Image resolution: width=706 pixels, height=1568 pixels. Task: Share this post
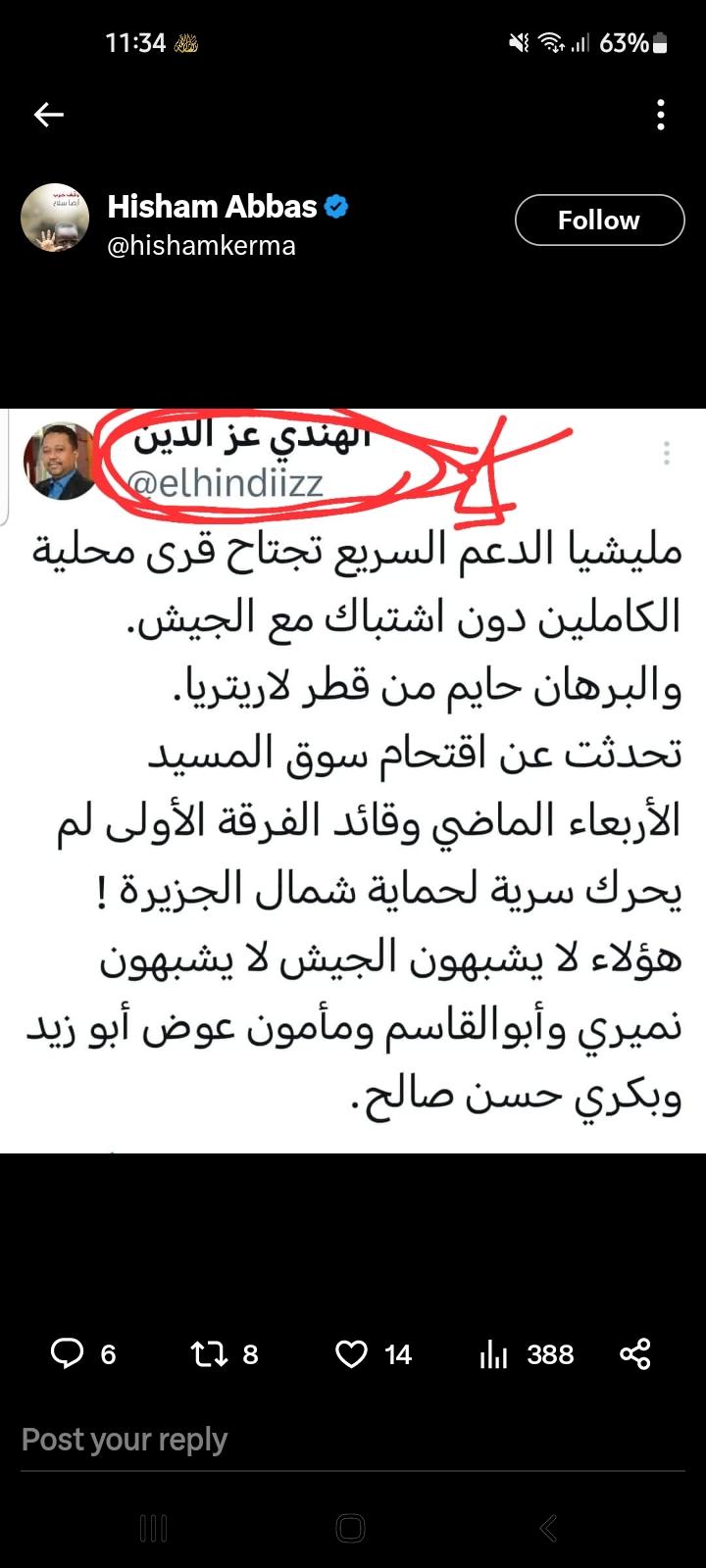[635, 1354]
